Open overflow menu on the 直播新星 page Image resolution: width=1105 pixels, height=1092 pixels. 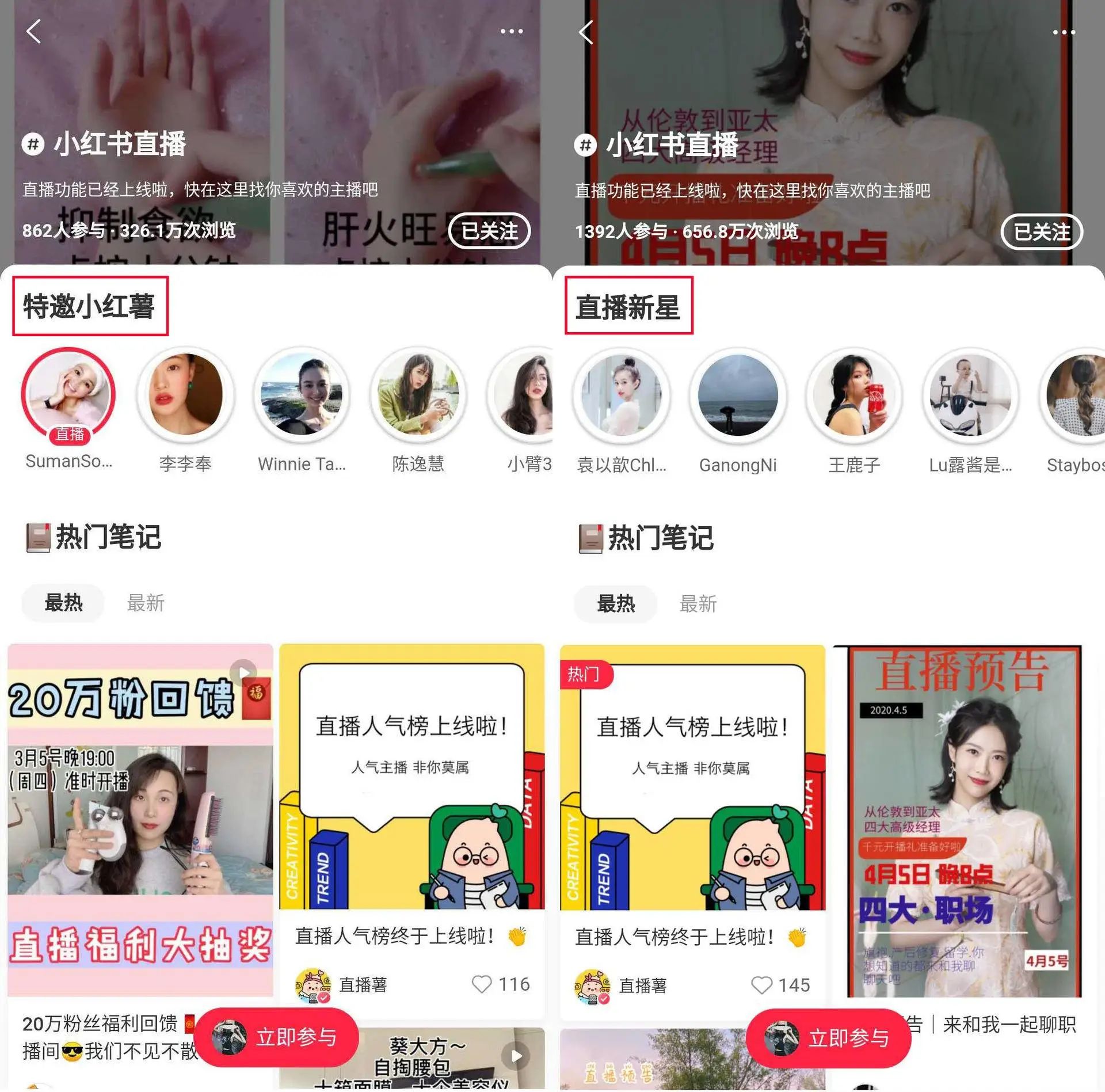(1064, 32)
